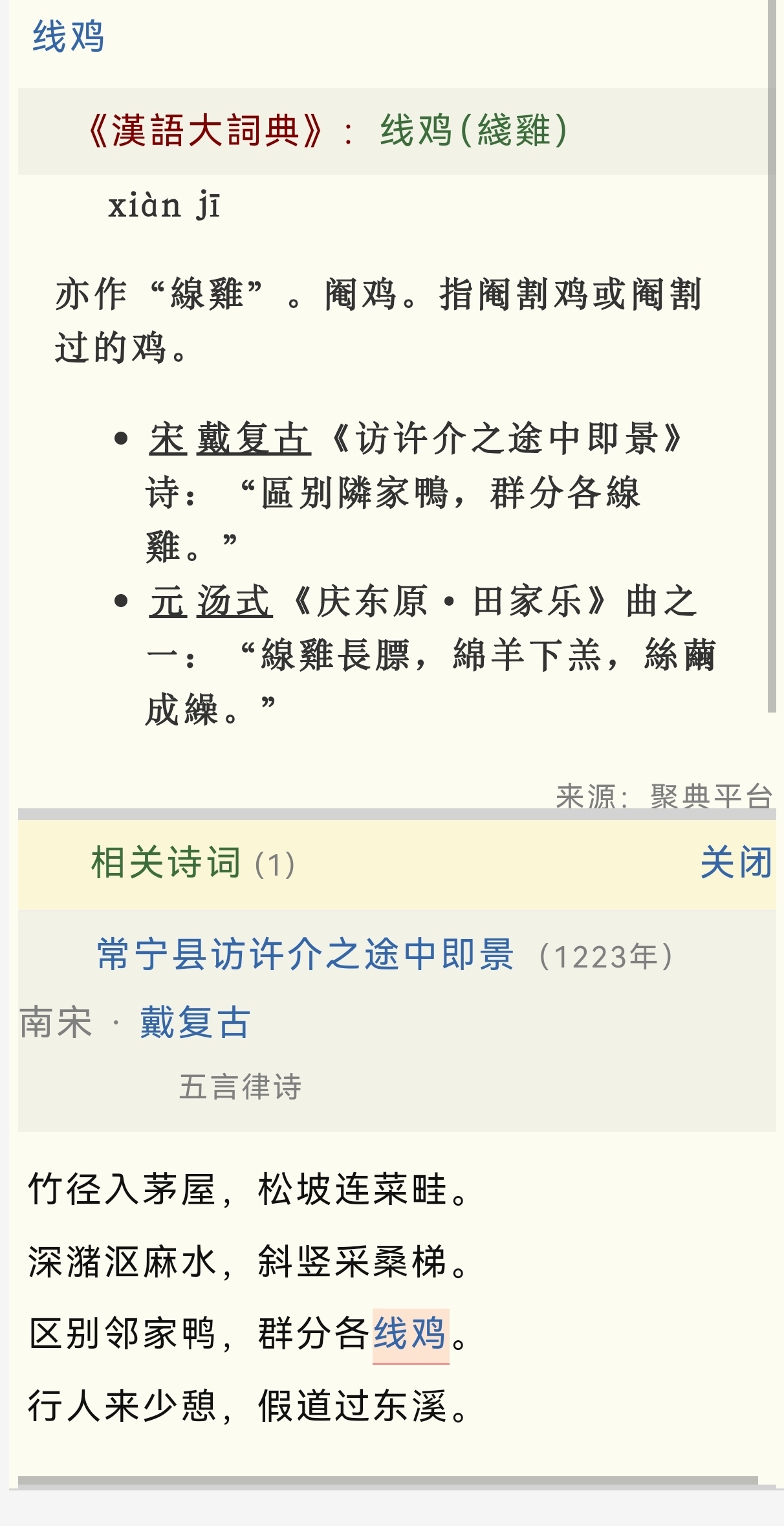View poet 戴复古's page

[x=195, y=1023]
